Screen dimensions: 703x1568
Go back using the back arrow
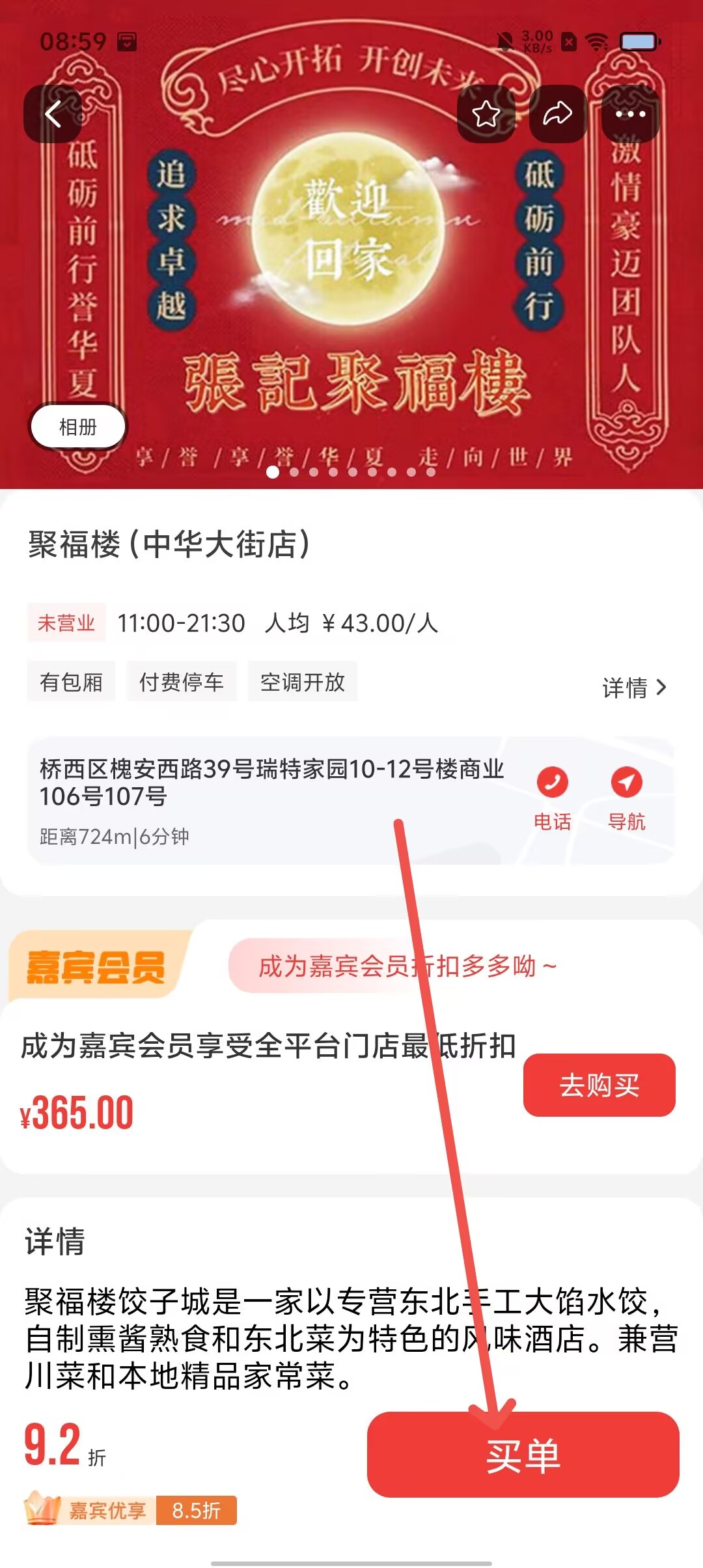[53, 114]
